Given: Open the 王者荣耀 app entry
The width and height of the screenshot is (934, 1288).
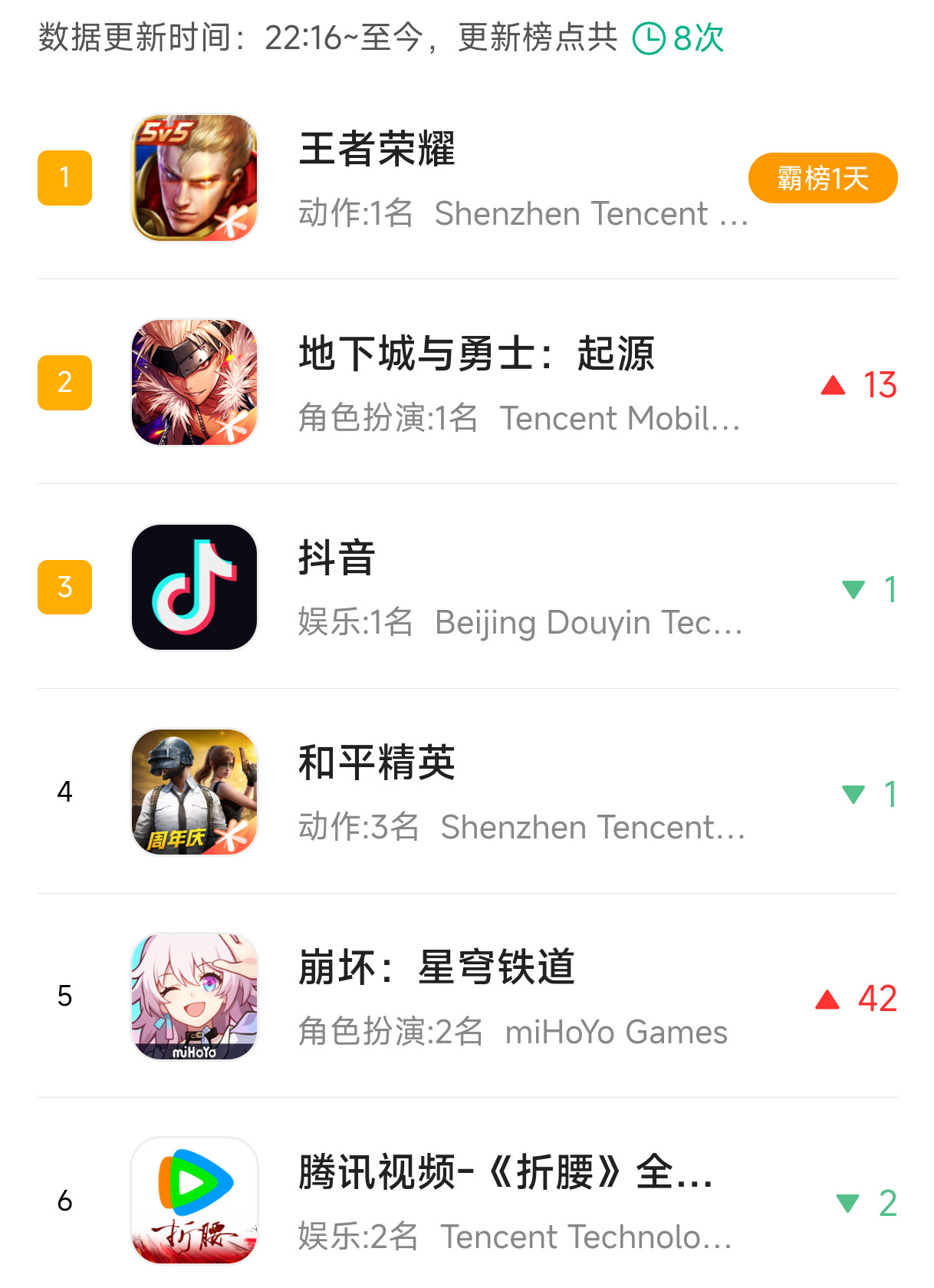Looking at the screenshot, I should (376, 150).
